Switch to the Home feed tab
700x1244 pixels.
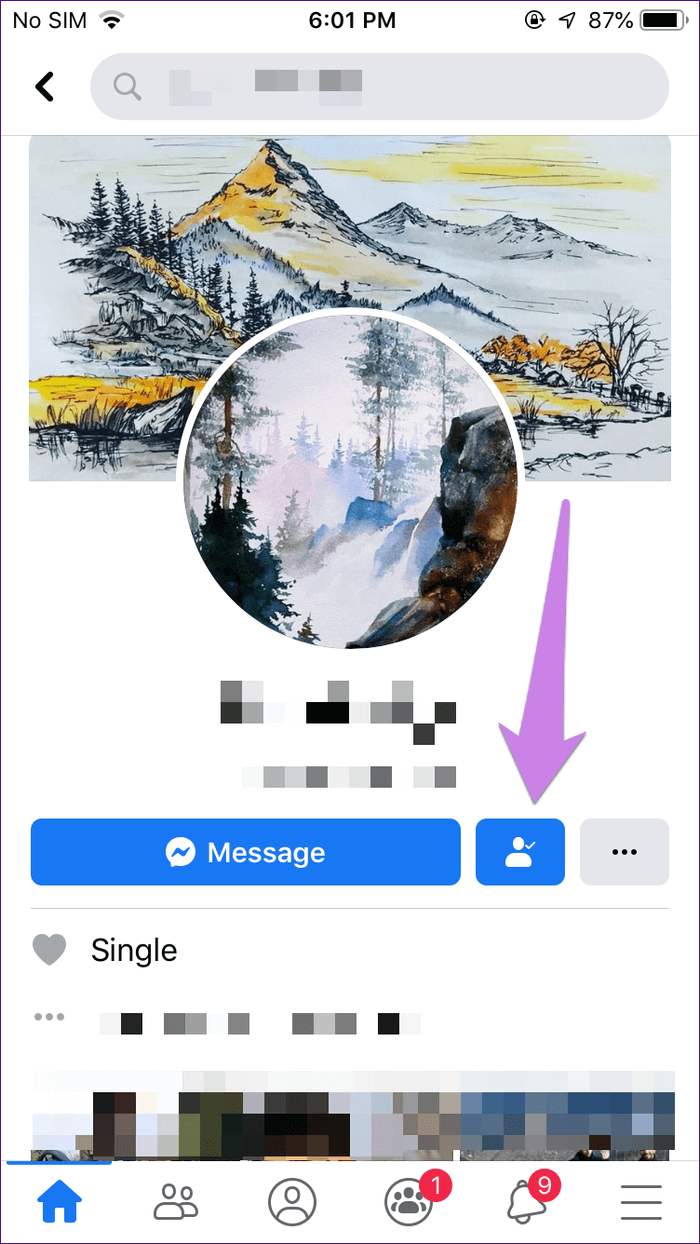point(60,1203)
